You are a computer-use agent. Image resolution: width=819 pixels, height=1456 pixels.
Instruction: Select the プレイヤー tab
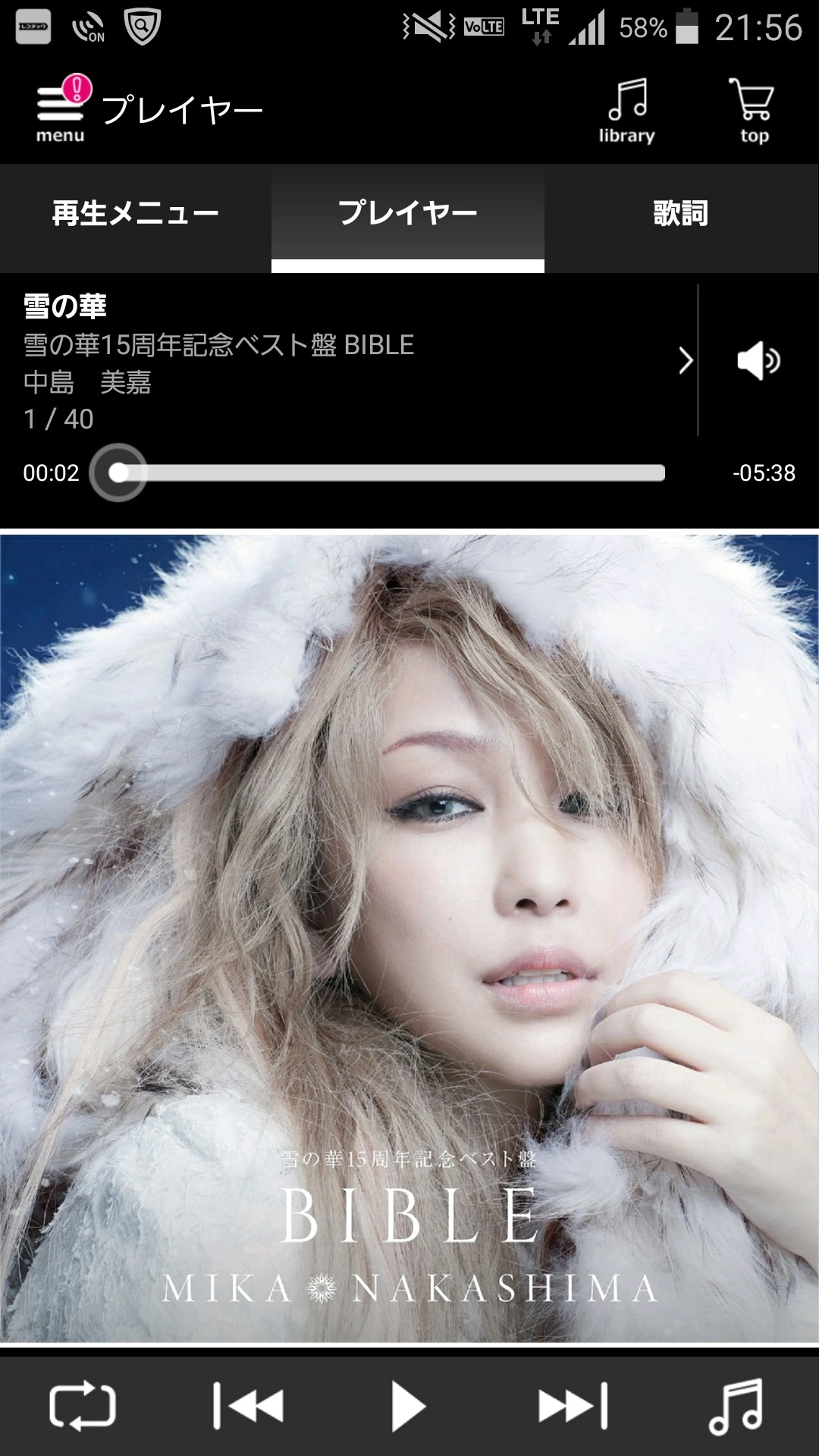(x=408, y=215)
